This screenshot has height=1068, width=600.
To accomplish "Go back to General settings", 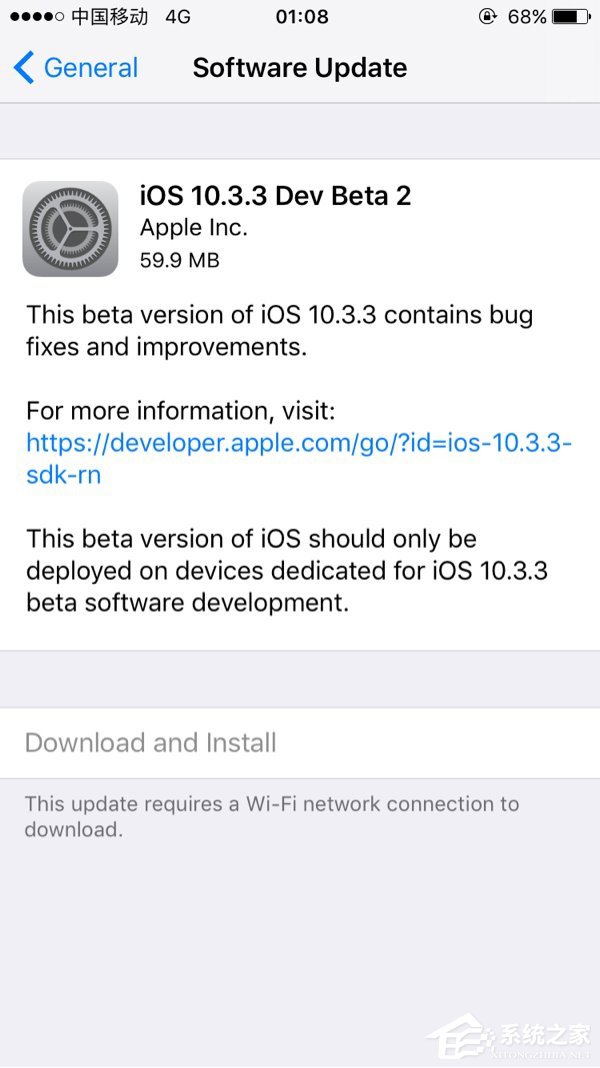I will (76, 68).
